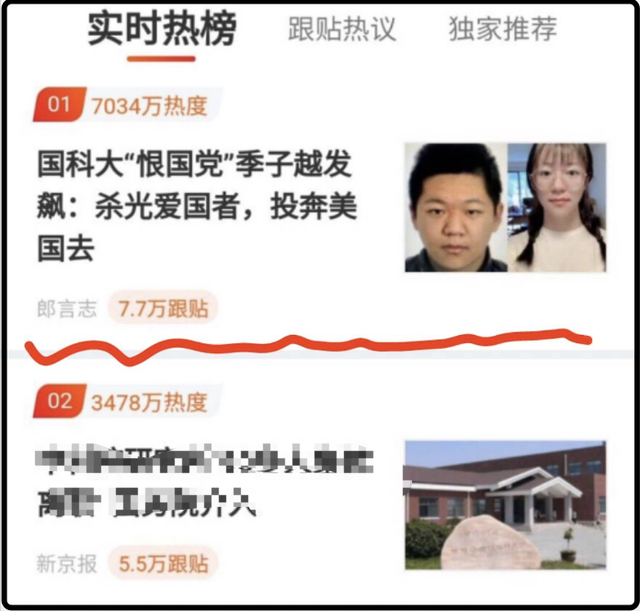View the 5.5万跟贴 comments

[163, 563]
